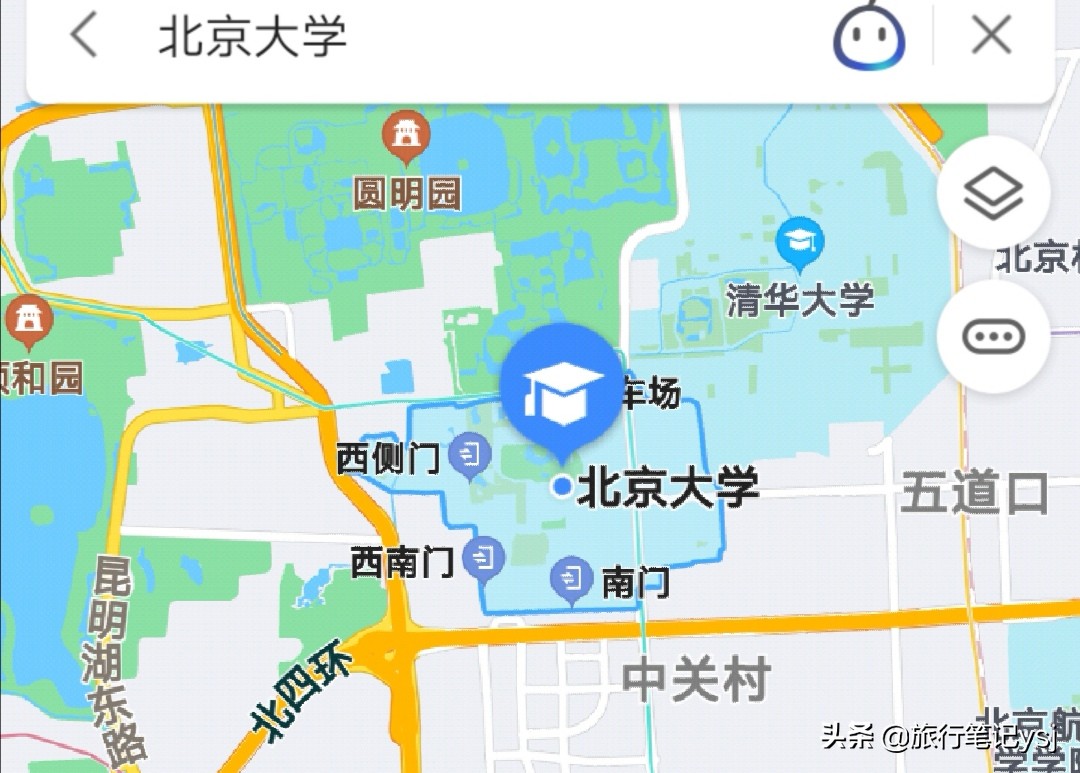Select the 西侧门 entrance marker

[x=469, y=455]
